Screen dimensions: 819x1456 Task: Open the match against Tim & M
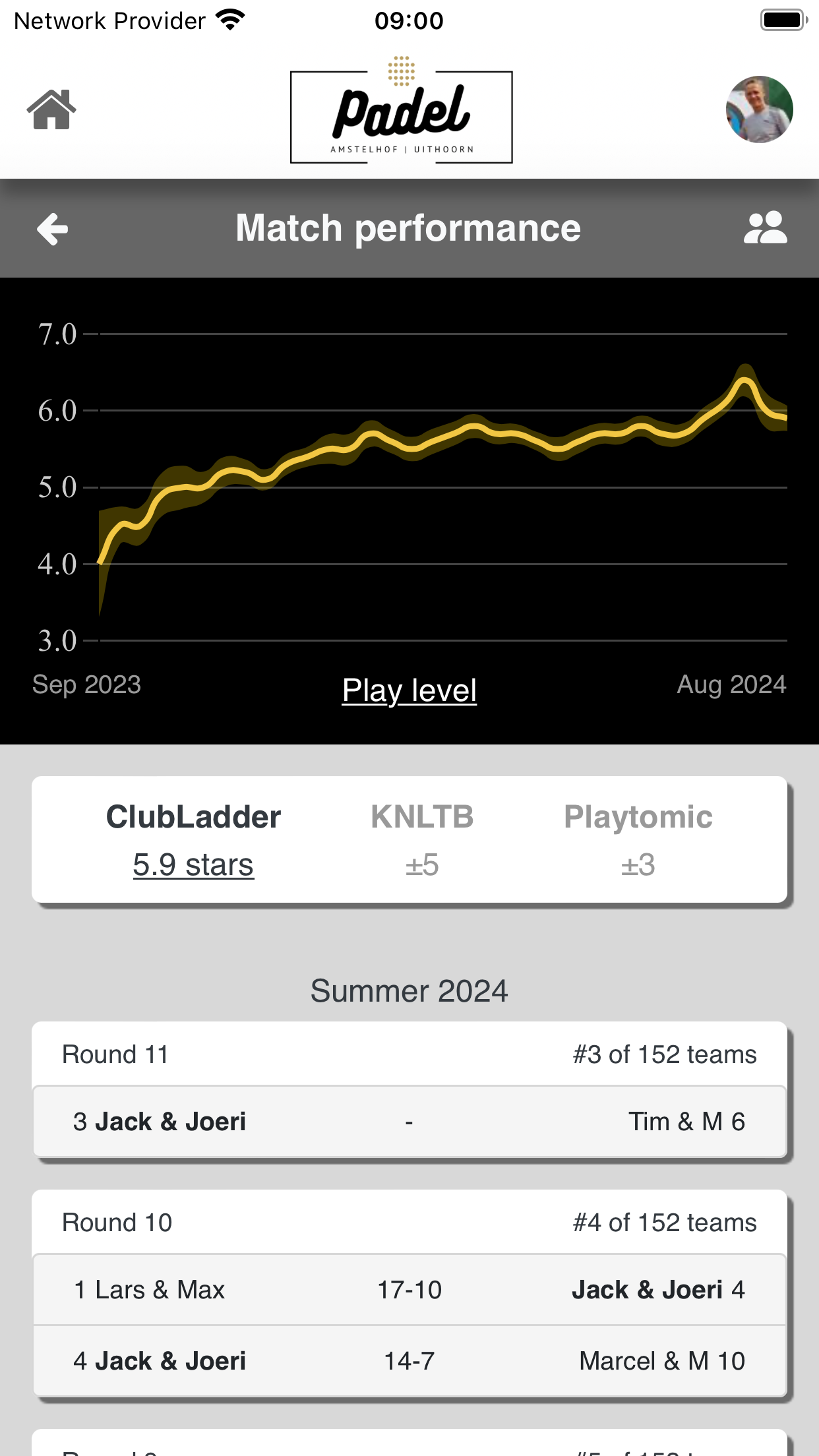click(409, 1122)
